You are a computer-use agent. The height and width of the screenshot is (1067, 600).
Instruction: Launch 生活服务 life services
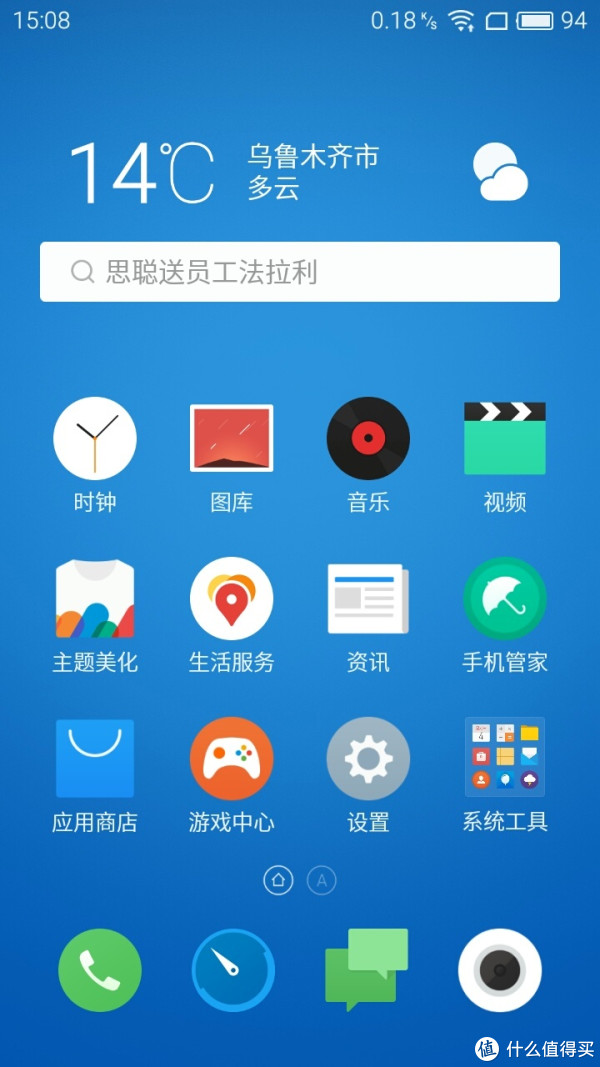tap(231, 598)
